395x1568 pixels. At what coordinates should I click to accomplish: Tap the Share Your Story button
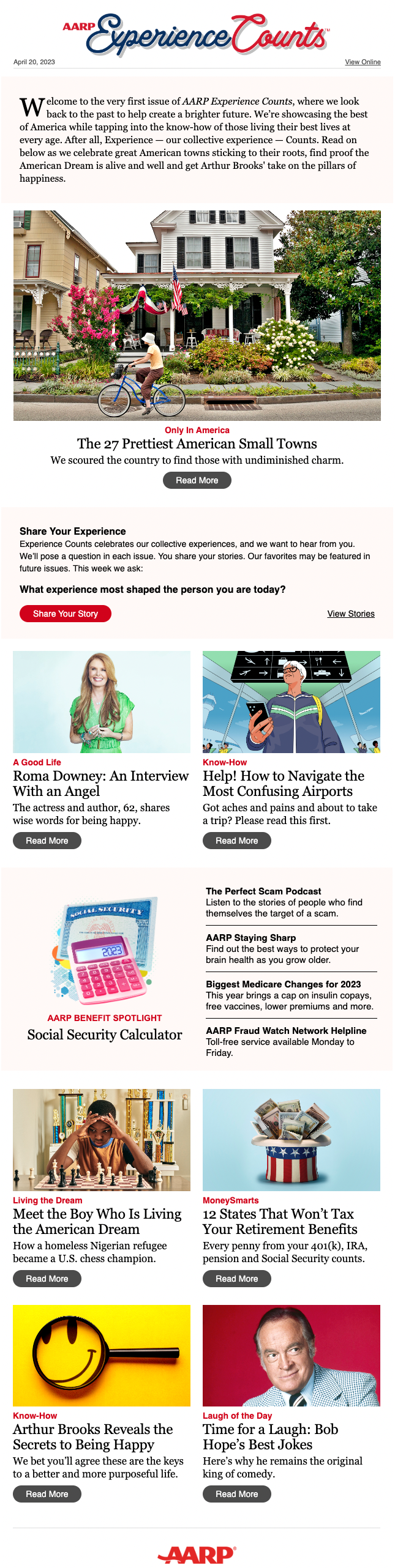click(66, 614)
